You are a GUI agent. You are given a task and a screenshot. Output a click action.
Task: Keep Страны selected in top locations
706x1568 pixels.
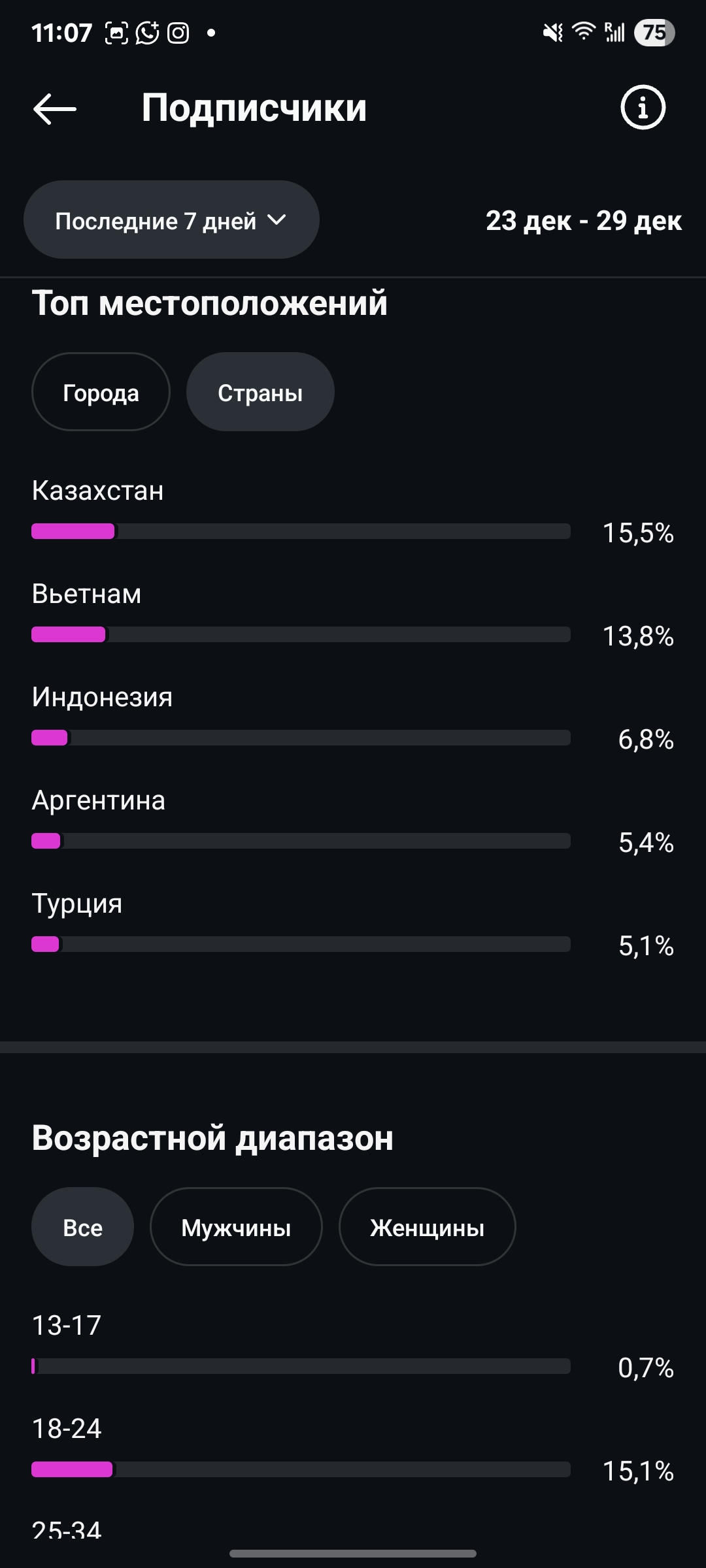pyautogui.click(x=260, y=392)
